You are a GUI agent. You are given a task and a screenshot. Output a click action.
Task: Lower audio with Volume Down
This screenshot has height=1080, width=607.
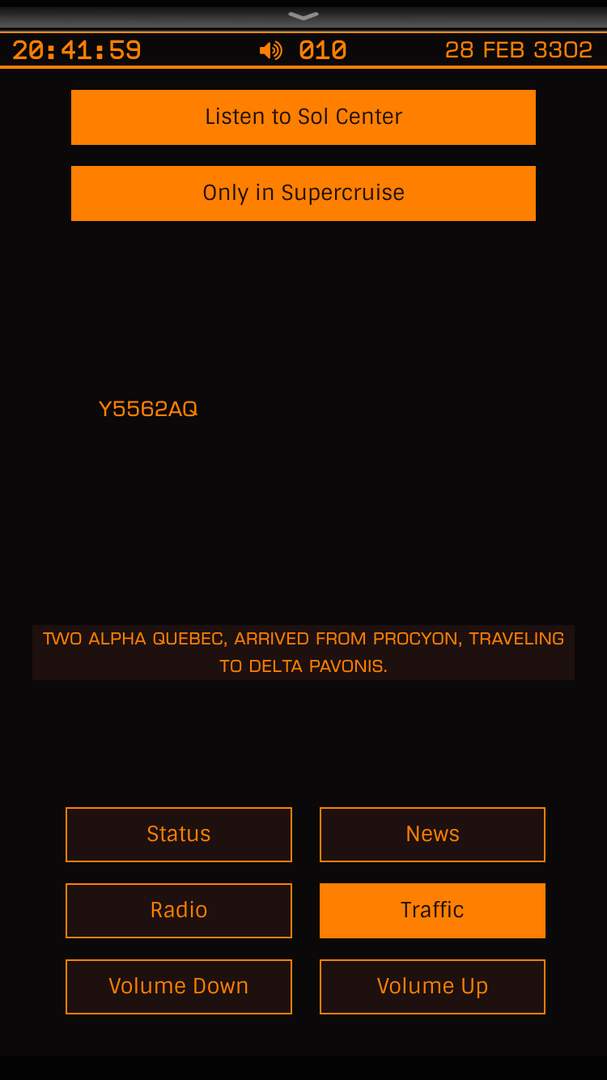[178, 986]
